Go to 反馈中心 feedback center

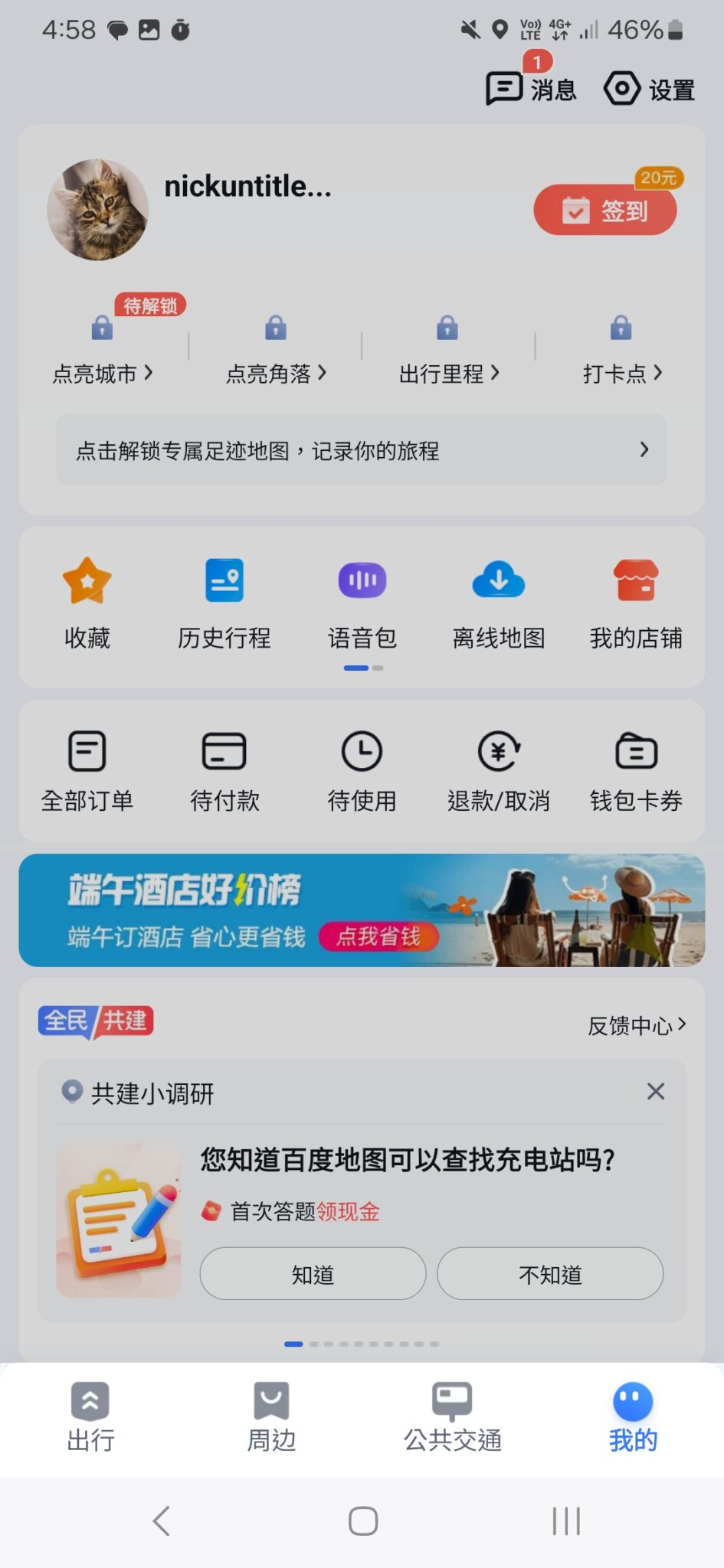[636, 1025]
